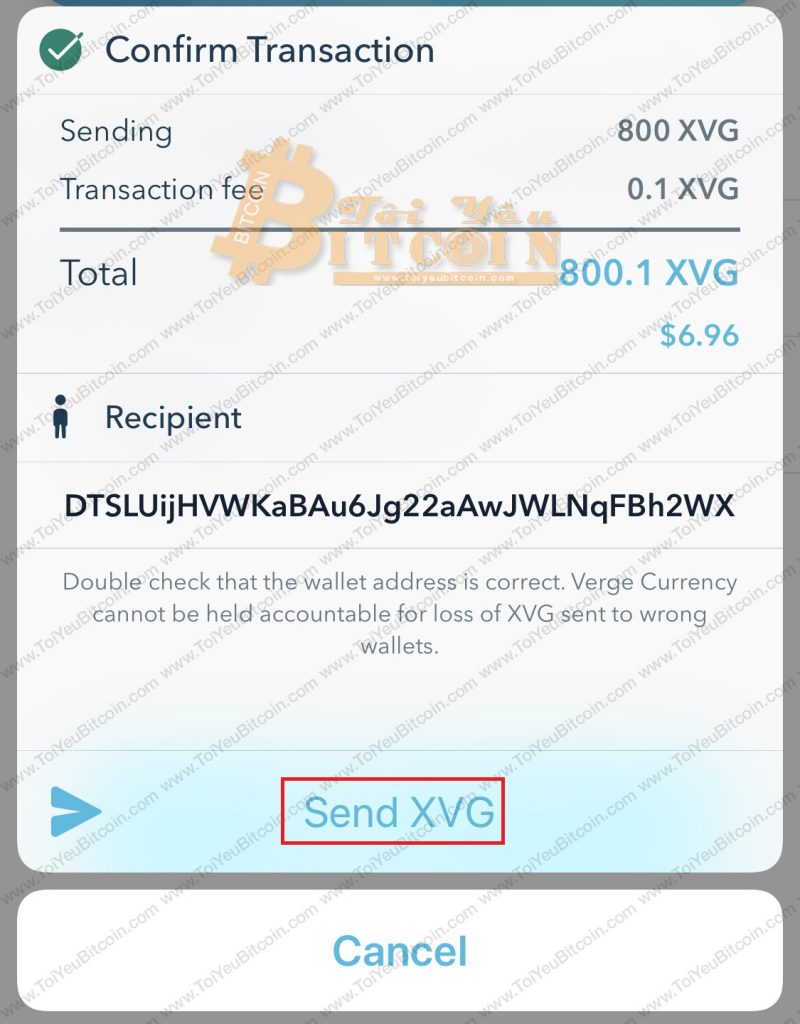Click the Sending row label
Screen dimensions: 800x1024
[116, 131]
